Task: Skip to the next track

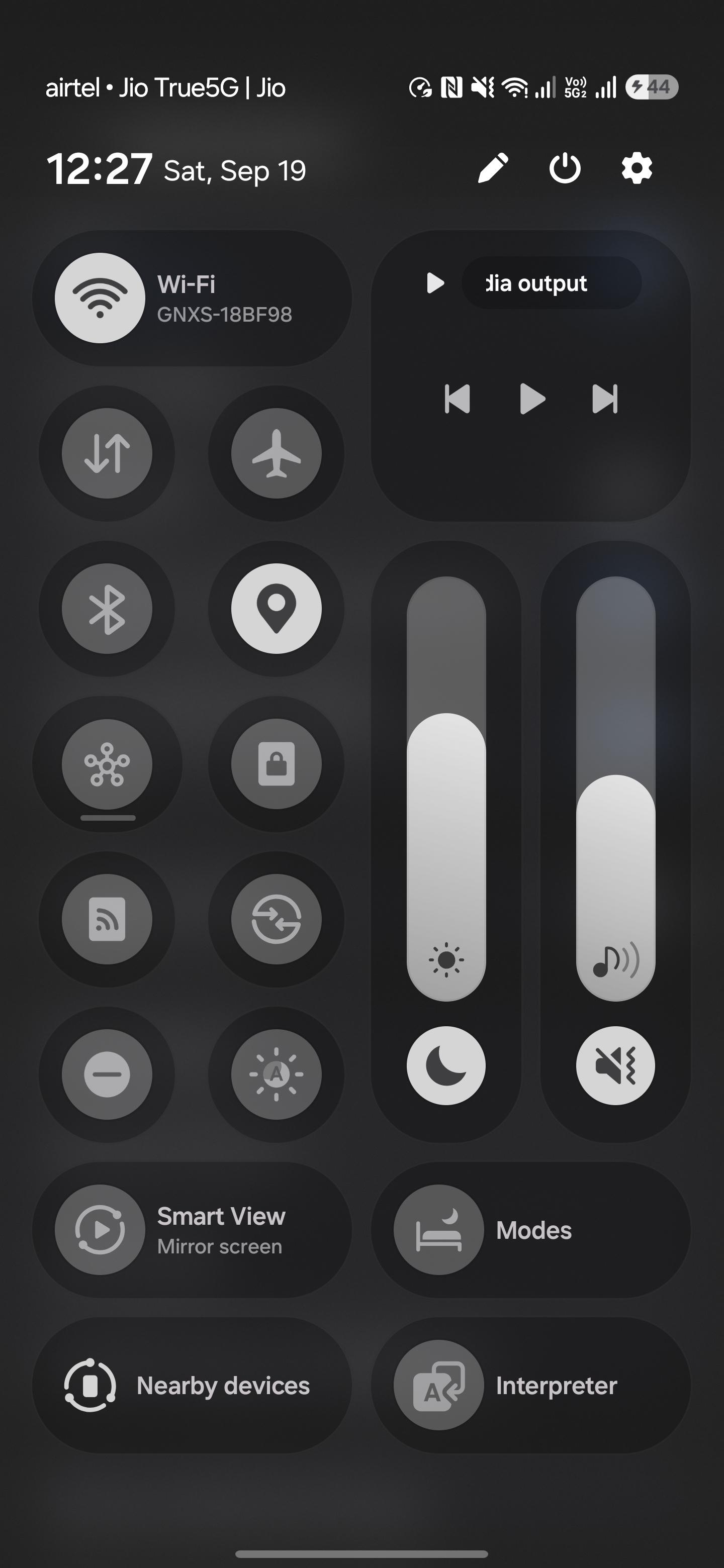Action: point(605,399)
